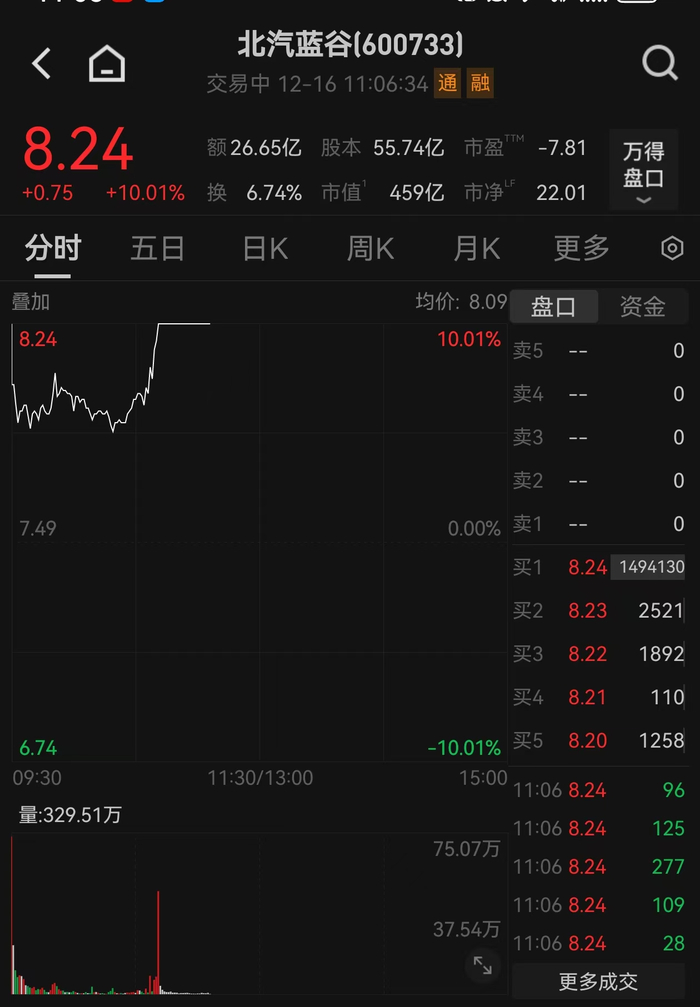The height and width of the screenshot is (1007, 700).
Task: Open the 更多 chart options
Action: pos(581,248)
